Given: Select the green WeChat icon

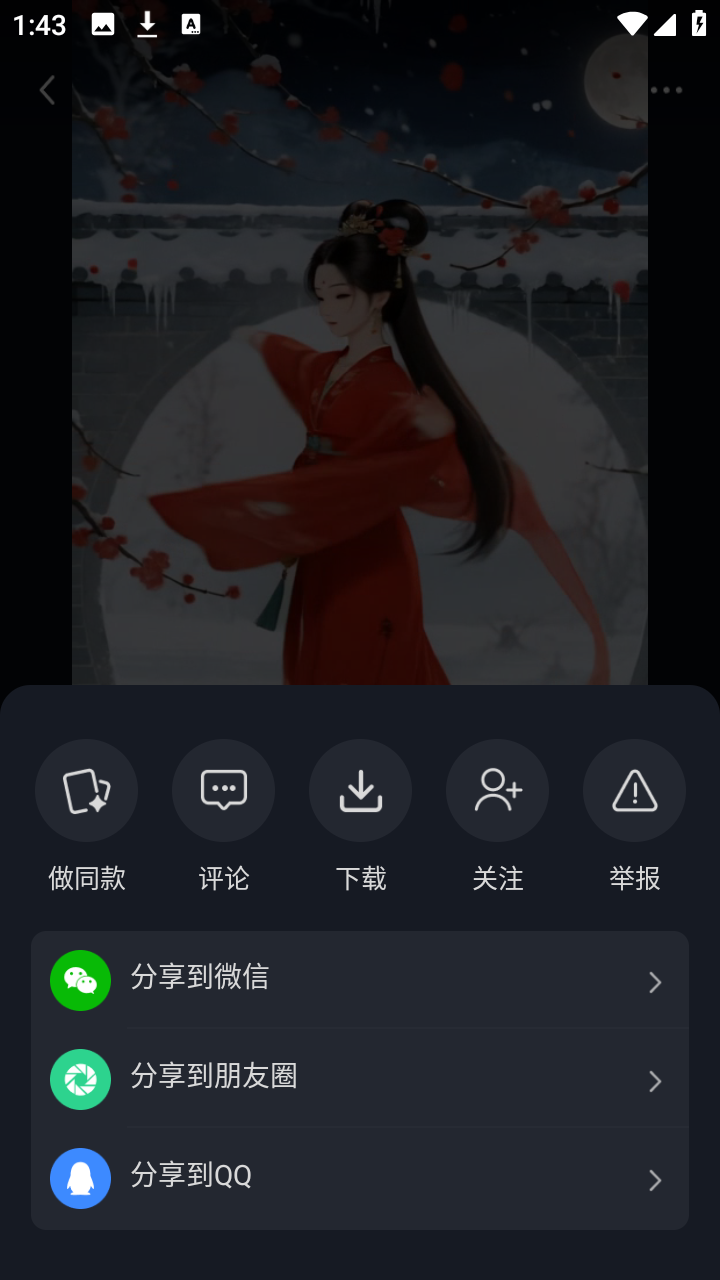Looking at the screenshot, I should point(80,981).
